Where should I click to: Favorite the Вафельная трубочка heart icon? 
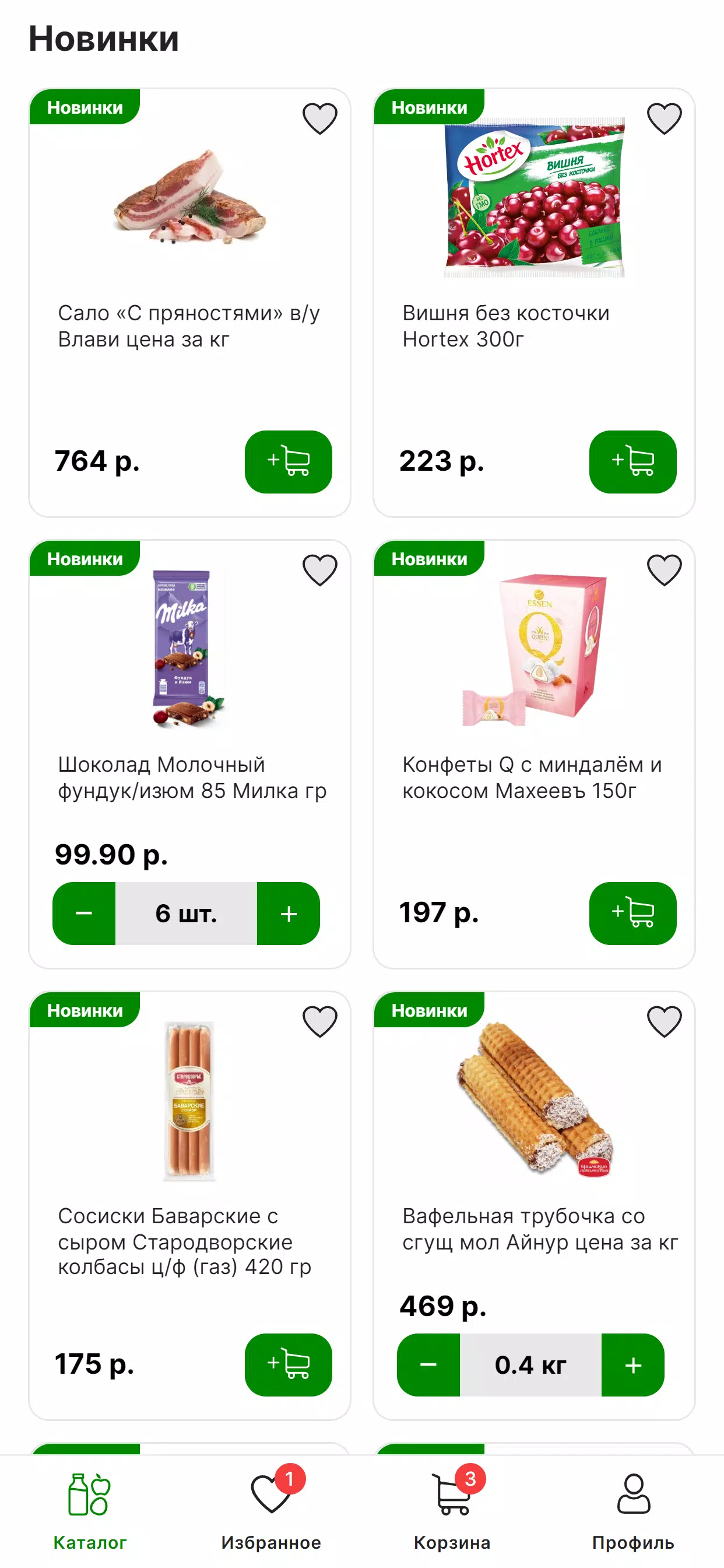point(665,1021)
